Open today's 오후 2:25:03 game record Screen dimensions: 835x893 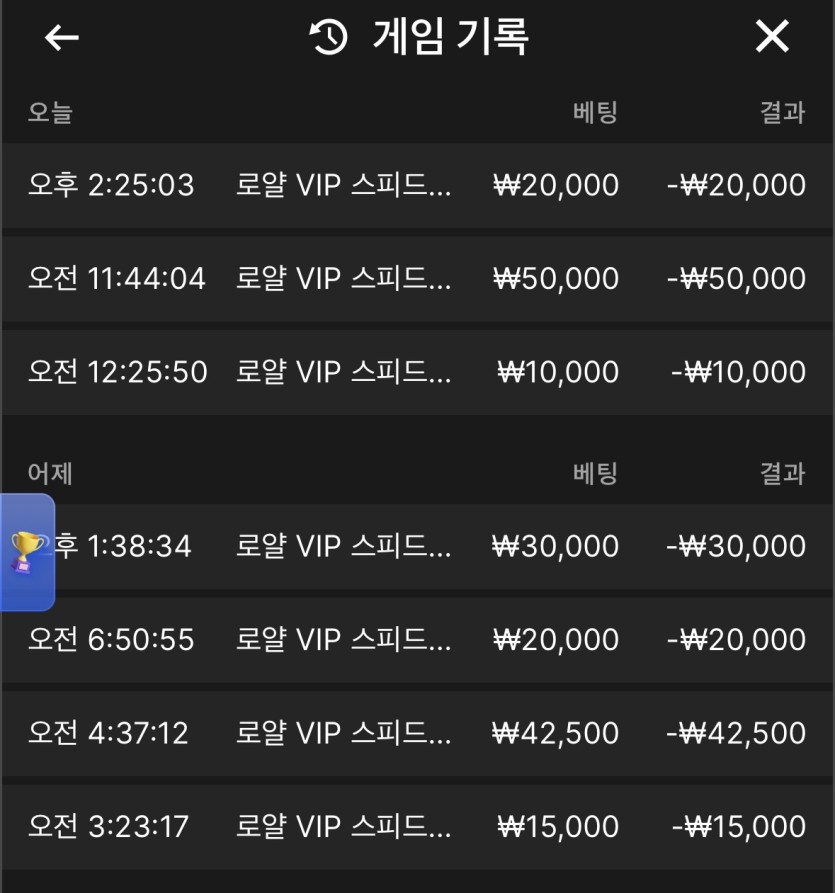click(x=417, y=185)
